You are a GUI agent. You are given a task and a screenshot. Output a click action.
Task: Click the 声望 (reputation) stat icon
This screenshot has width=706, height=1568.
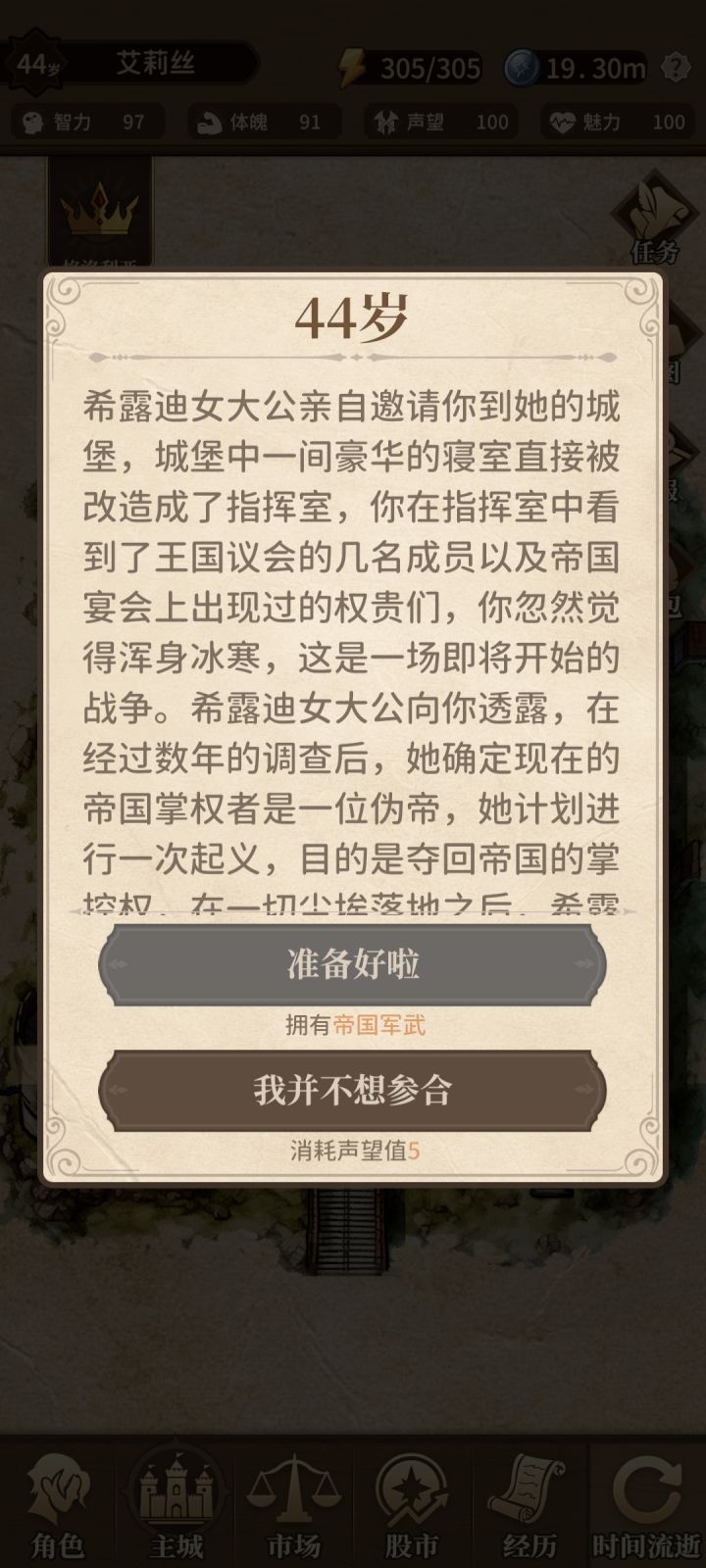[382, 122]
